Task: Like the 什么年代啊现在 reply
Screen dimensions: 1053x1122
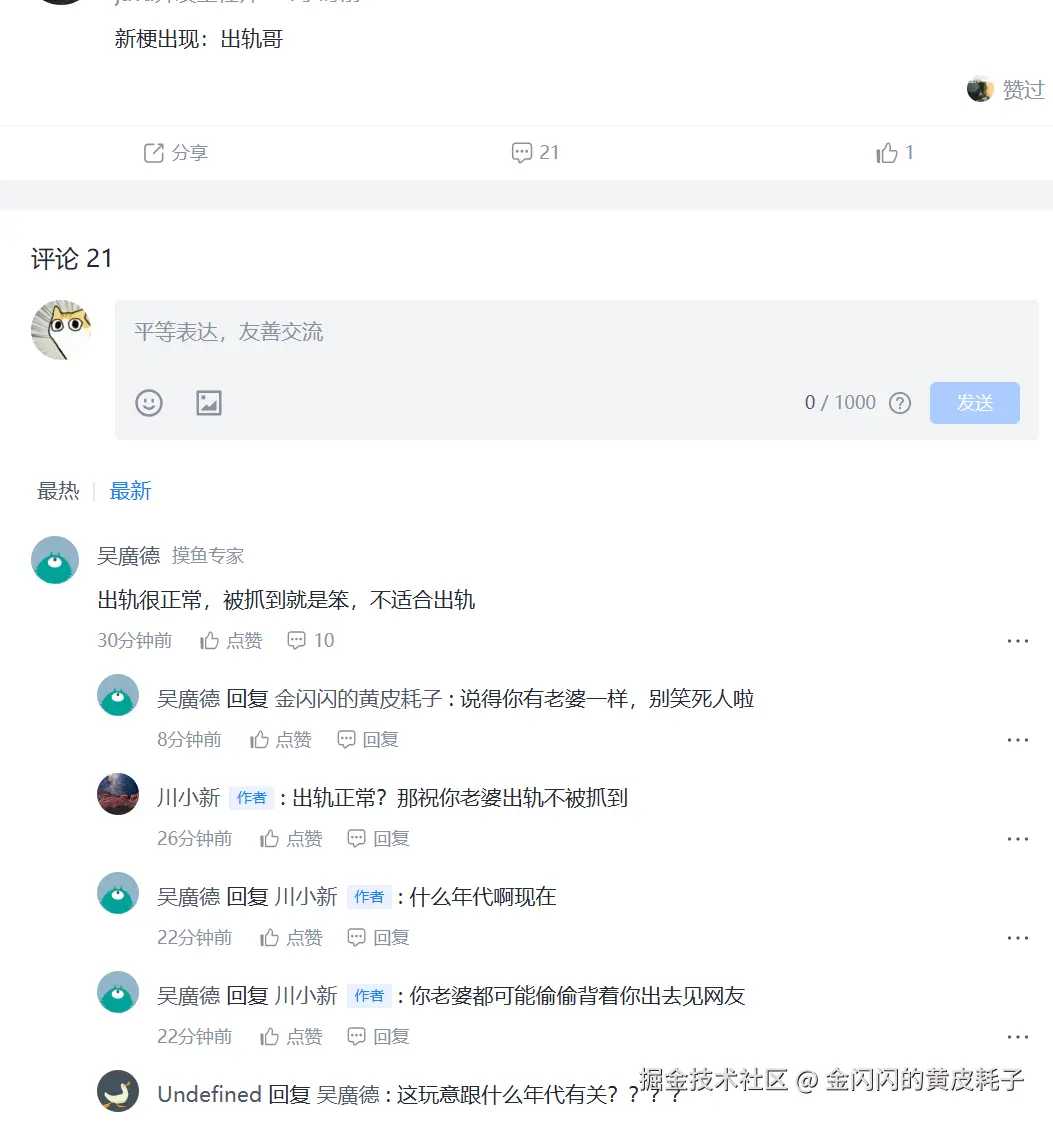Action: [291, 938]
